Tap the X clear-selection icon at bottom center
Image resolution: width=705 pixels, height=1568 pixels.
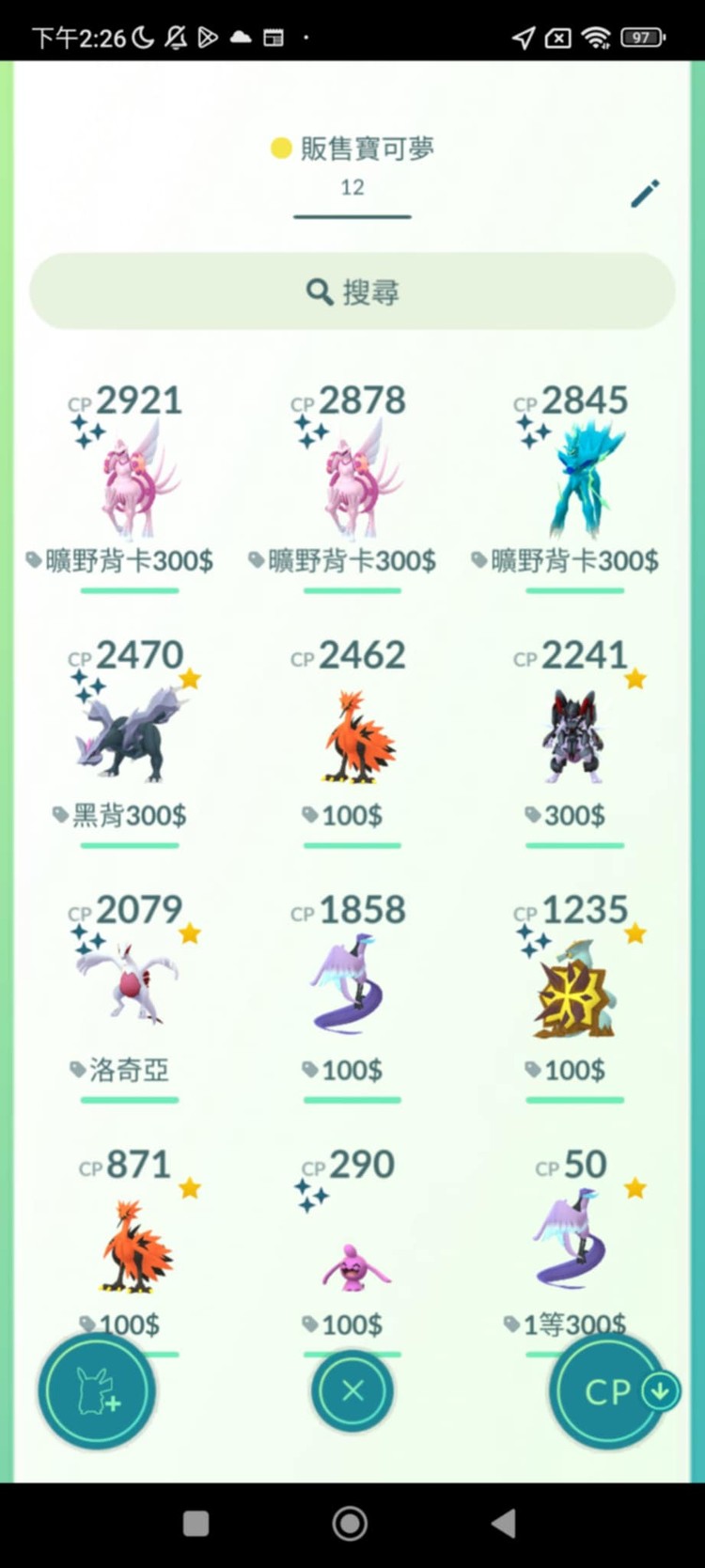click(352, 1392)
